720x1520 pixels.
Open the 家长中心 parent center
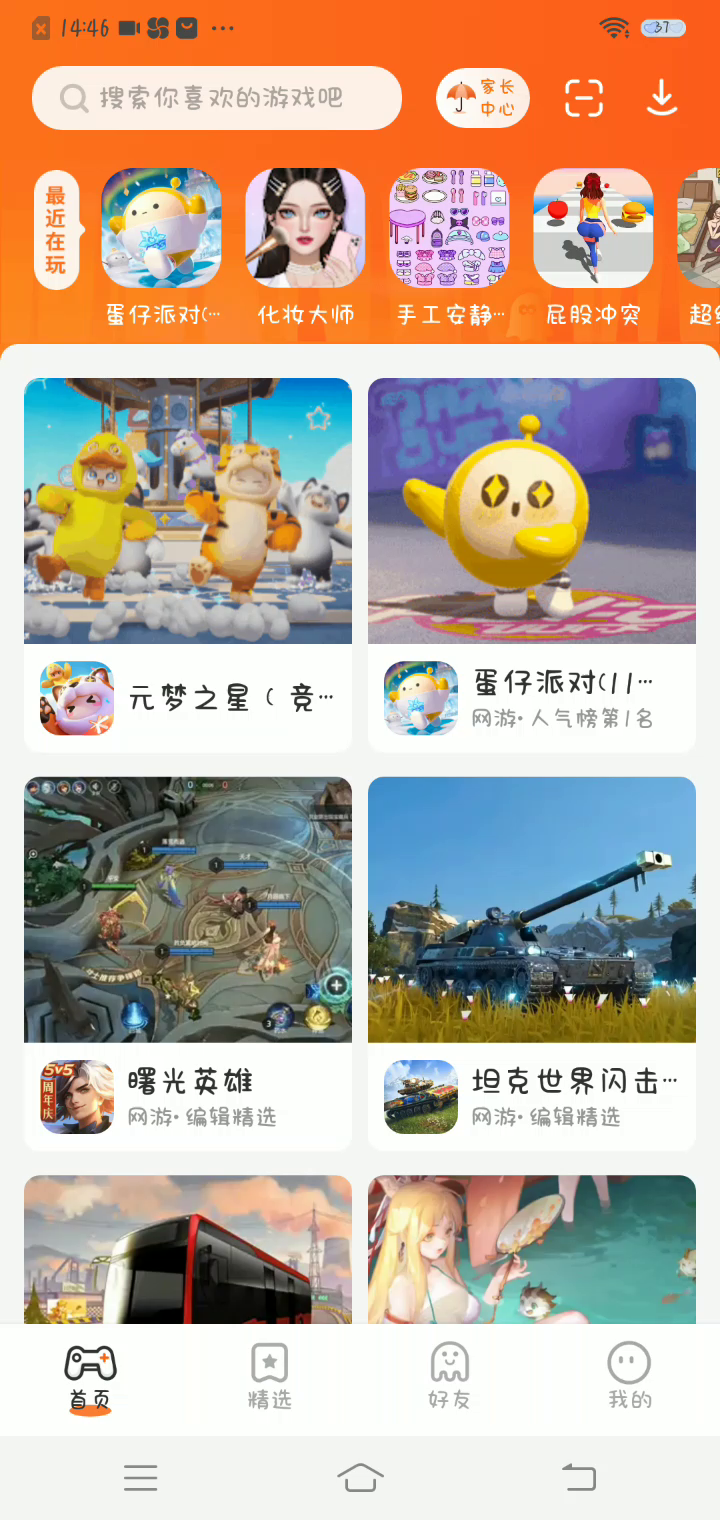coord(482,98)
